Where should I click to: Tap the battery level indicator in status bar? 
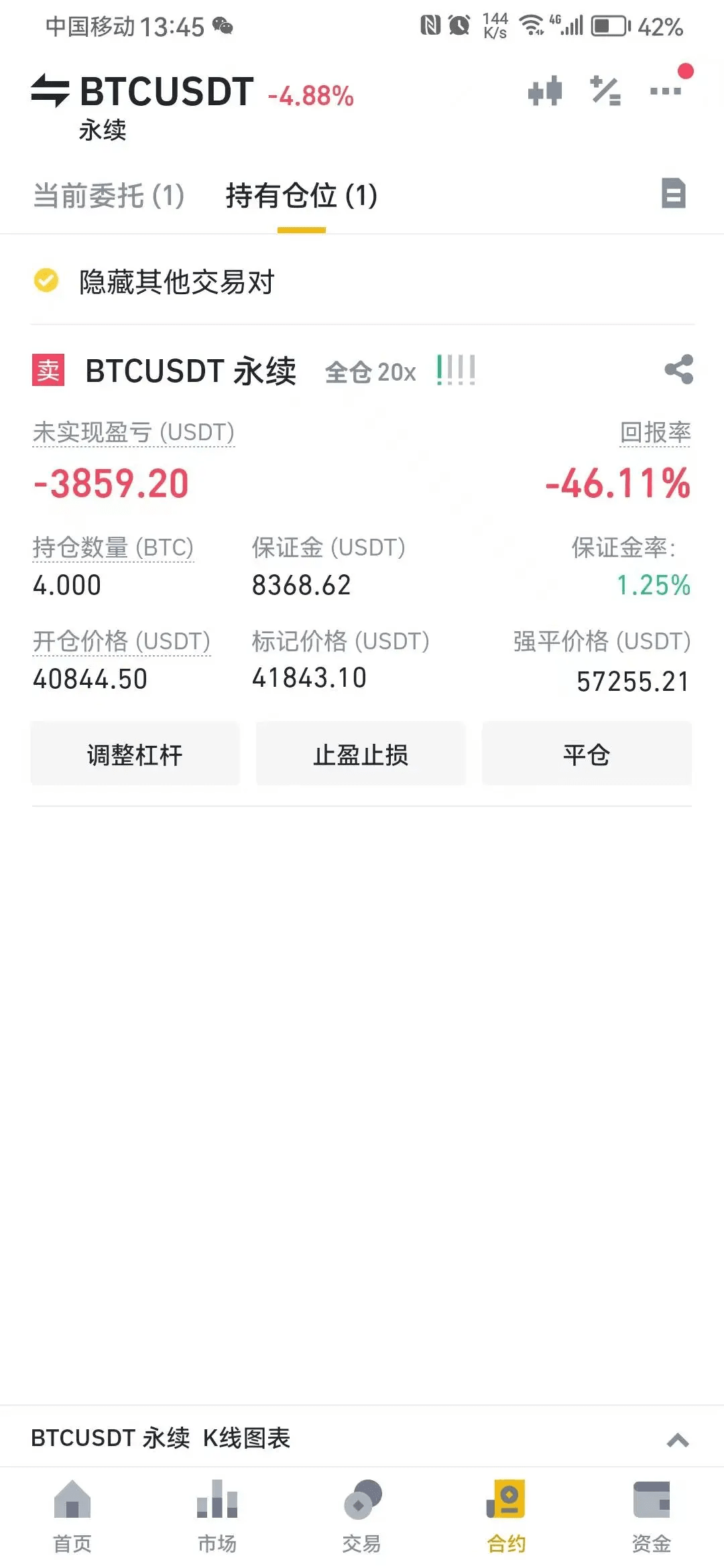[609, 27]
